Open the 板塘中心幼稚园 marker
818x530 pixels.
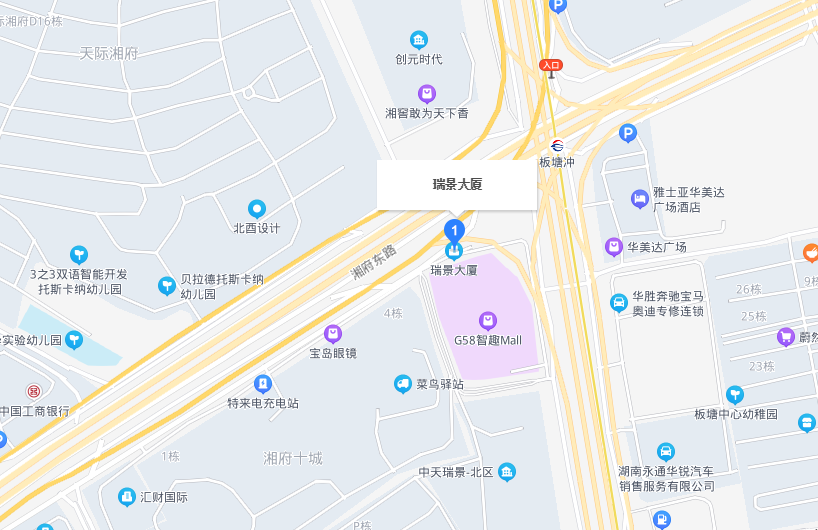tap(735, 395)
